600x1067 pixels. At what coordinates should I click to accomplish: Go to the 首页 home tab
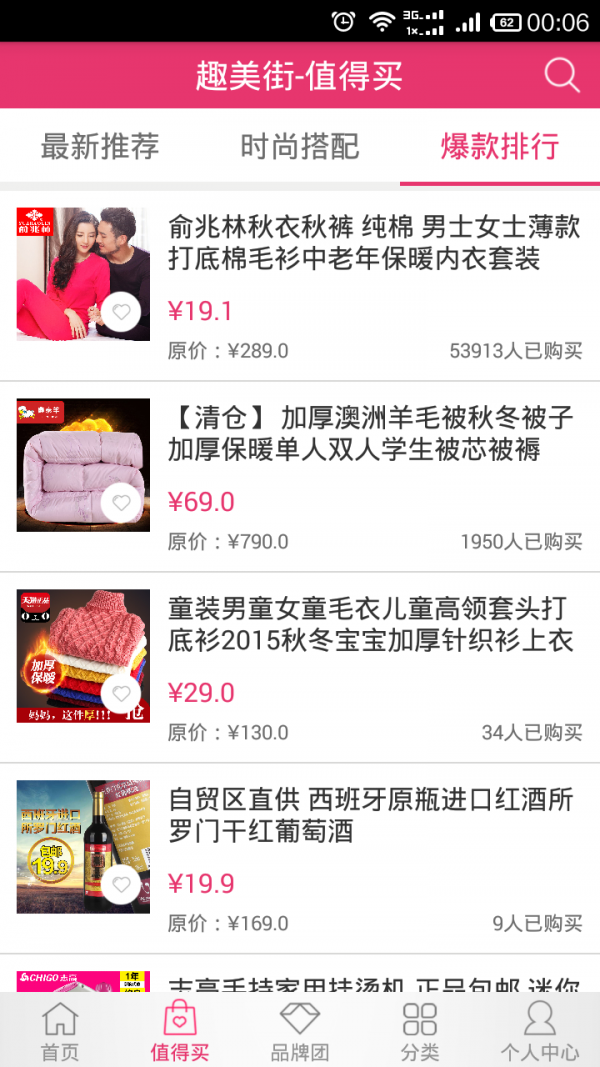click(x=60, y=1031)
